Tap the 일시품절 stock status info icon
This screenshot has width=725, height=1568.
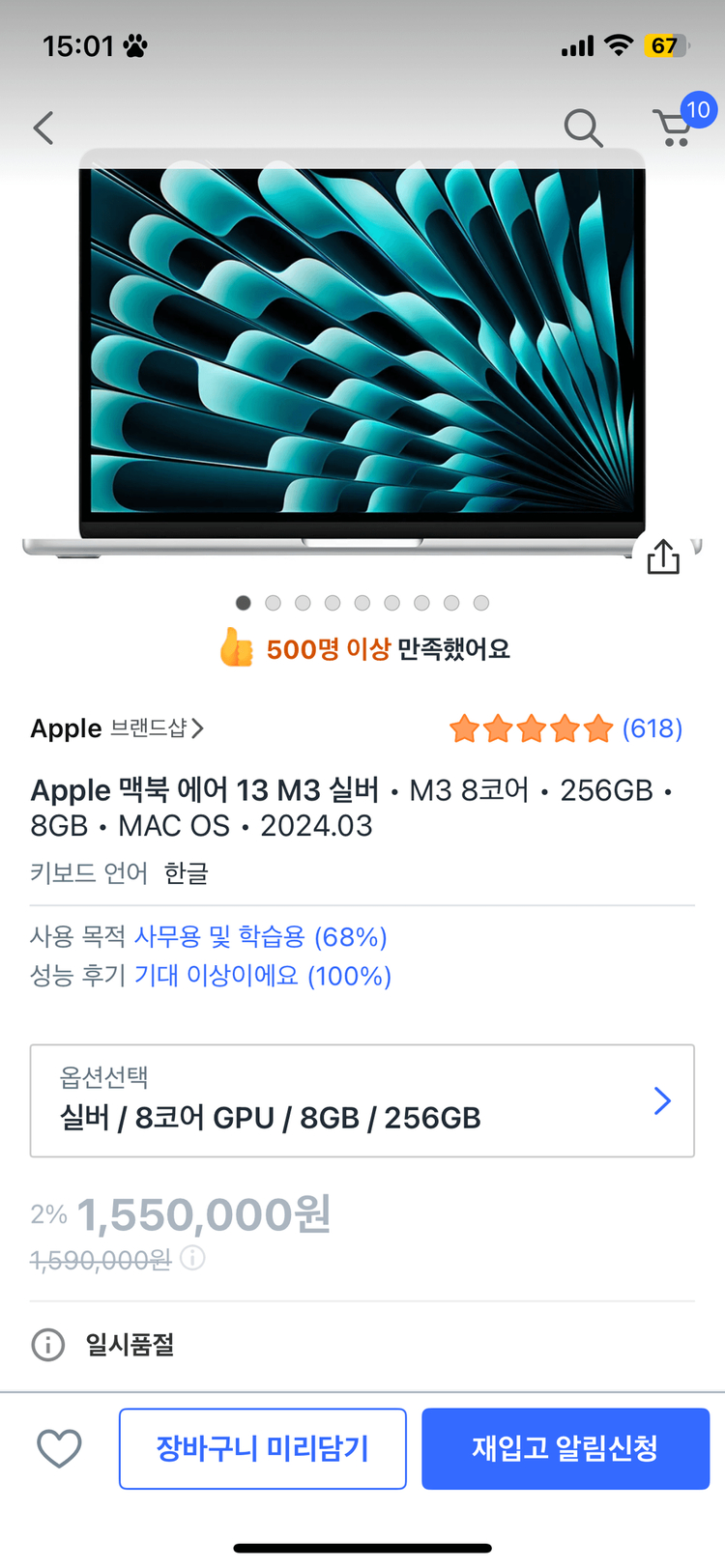pyautogui.click(x=47, y=1345)
